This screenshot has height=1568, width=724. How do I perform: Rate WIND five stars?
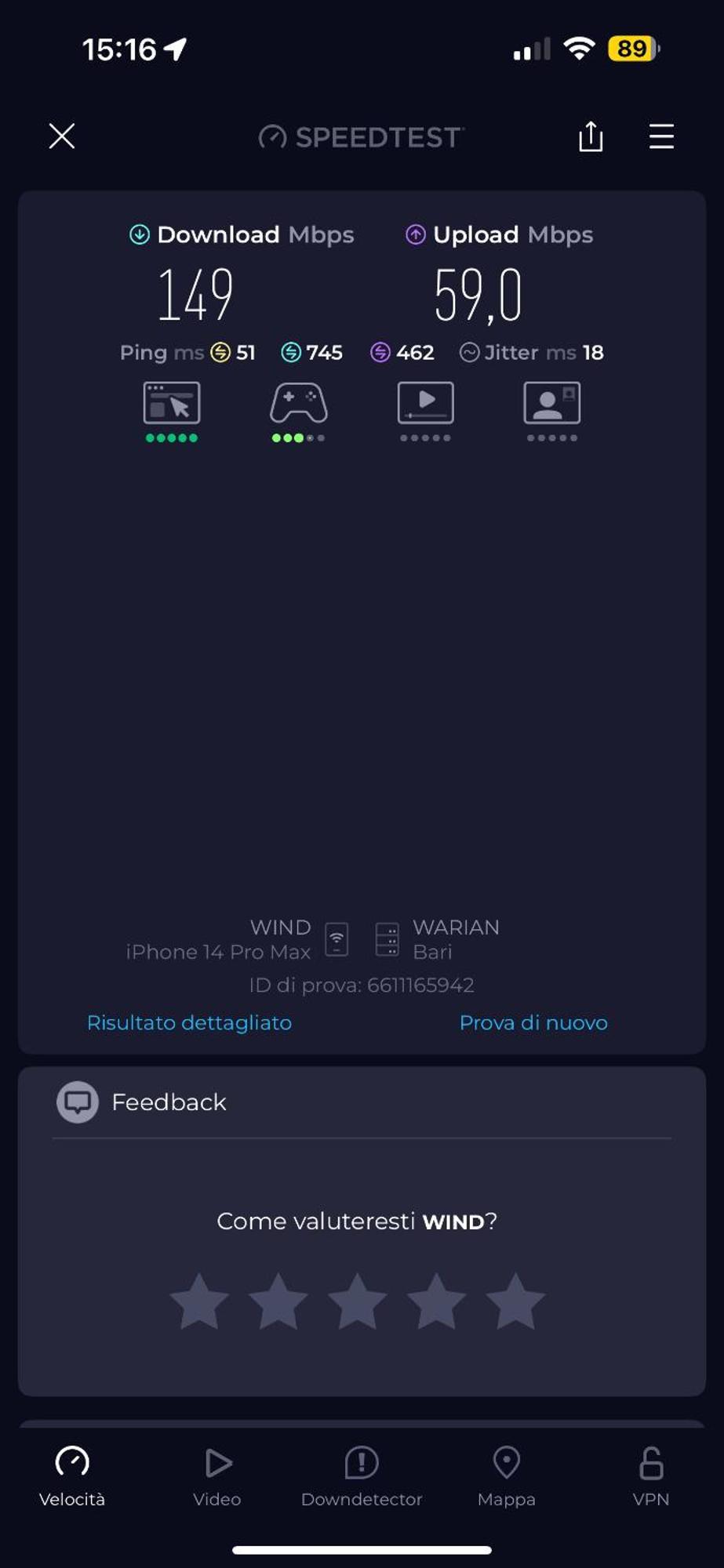coord(515,1301)
